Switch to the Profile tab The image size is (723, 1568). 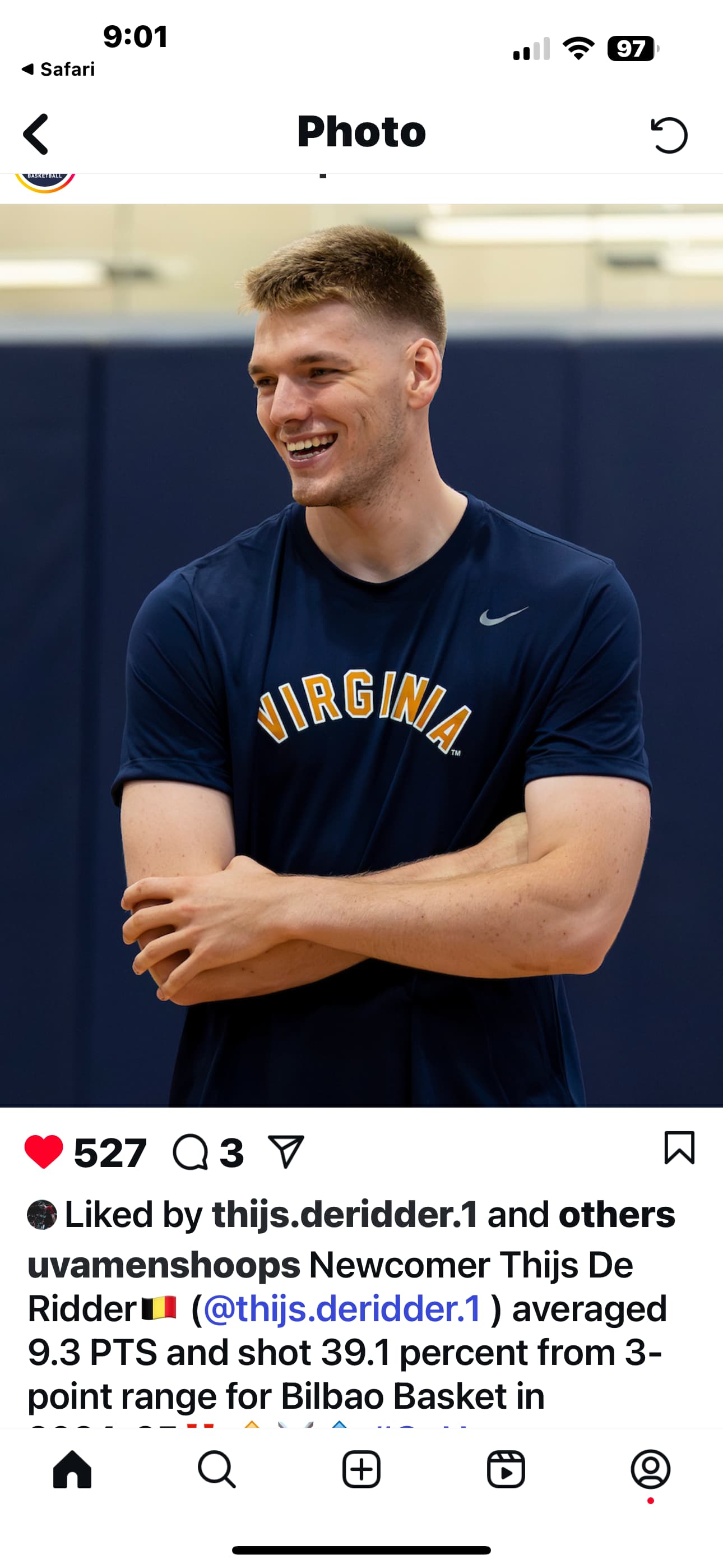pos(651,1469)
